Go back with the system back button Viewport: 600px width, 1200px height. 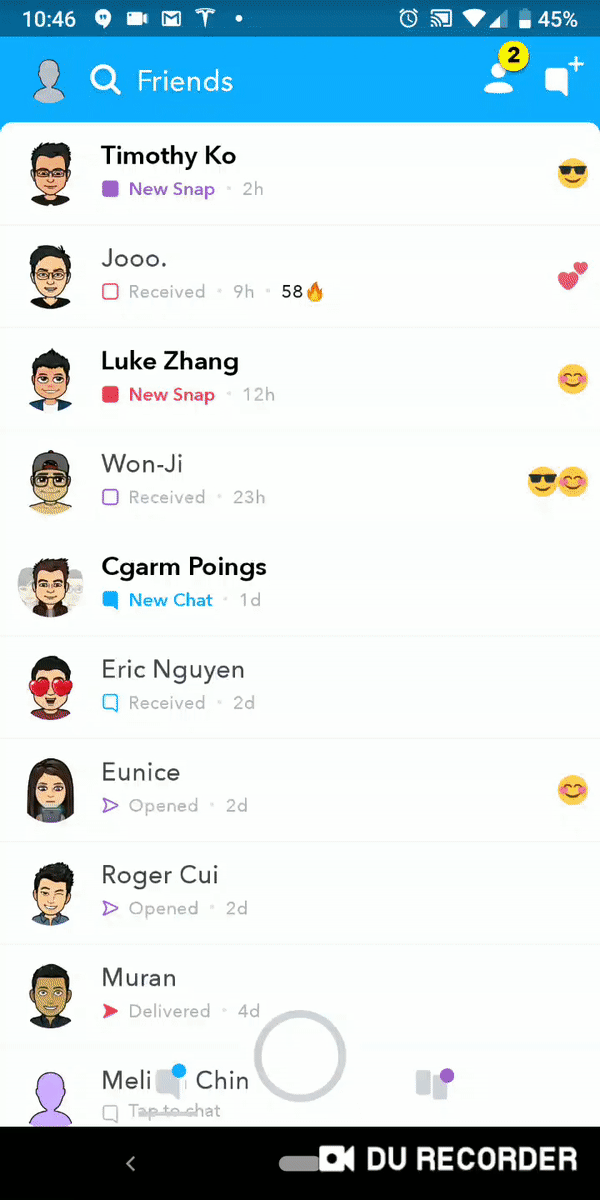[x=130, y=1163]
